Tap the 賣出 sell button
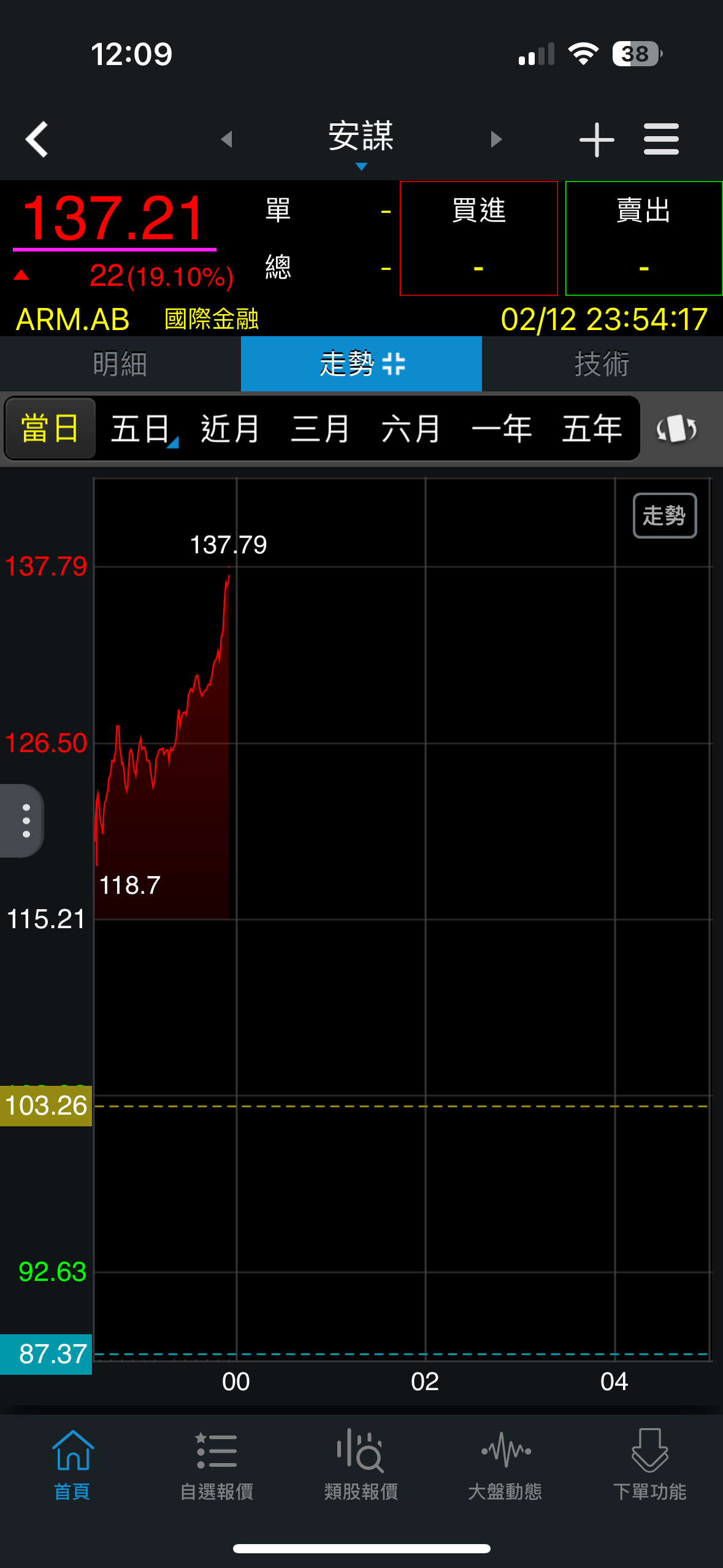 click(x=643, y=238)
